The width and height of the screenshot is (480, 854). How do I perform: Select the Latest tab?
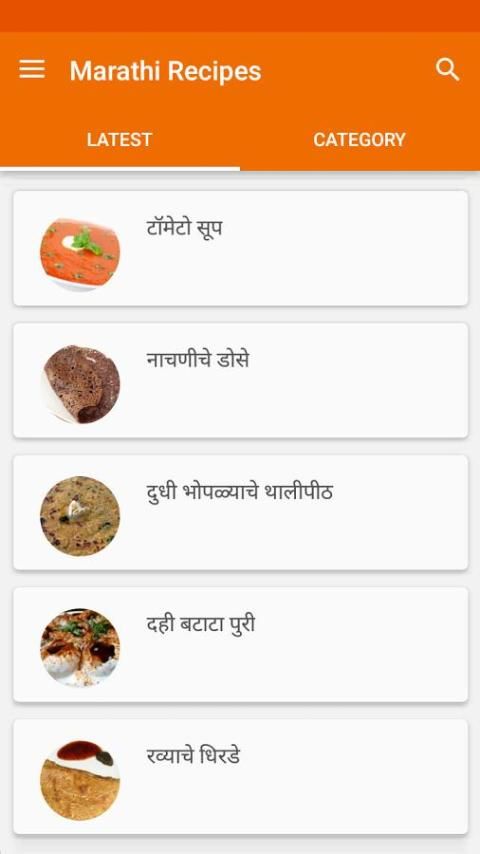tap(119, 140)
